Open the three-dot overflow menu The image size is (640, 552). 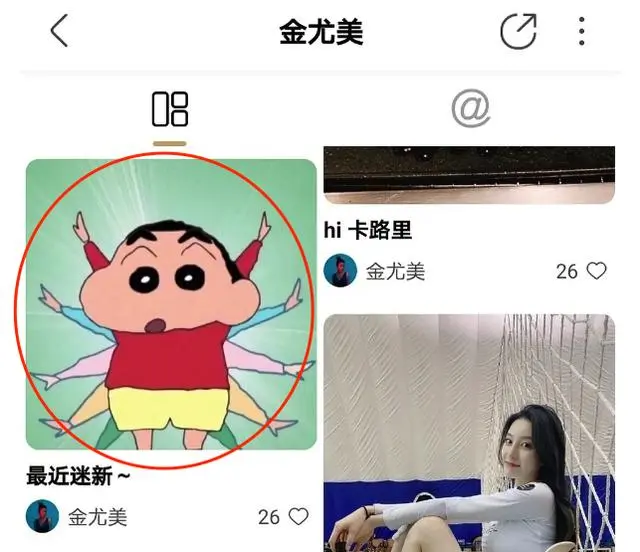point(581,31)
